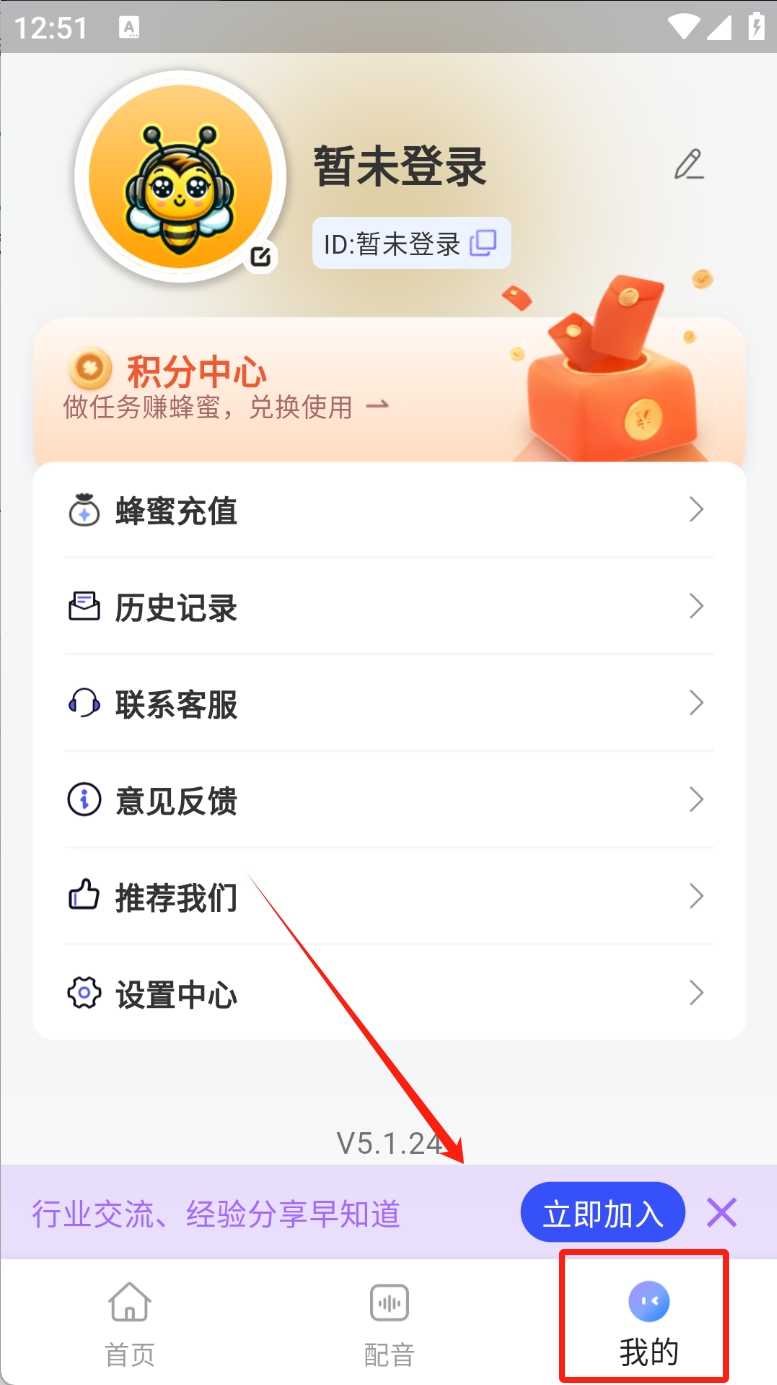Tap the pencil icon to edit the profile
The width and height of the screenshot is (777, 1385).
(x=688, y=165)
